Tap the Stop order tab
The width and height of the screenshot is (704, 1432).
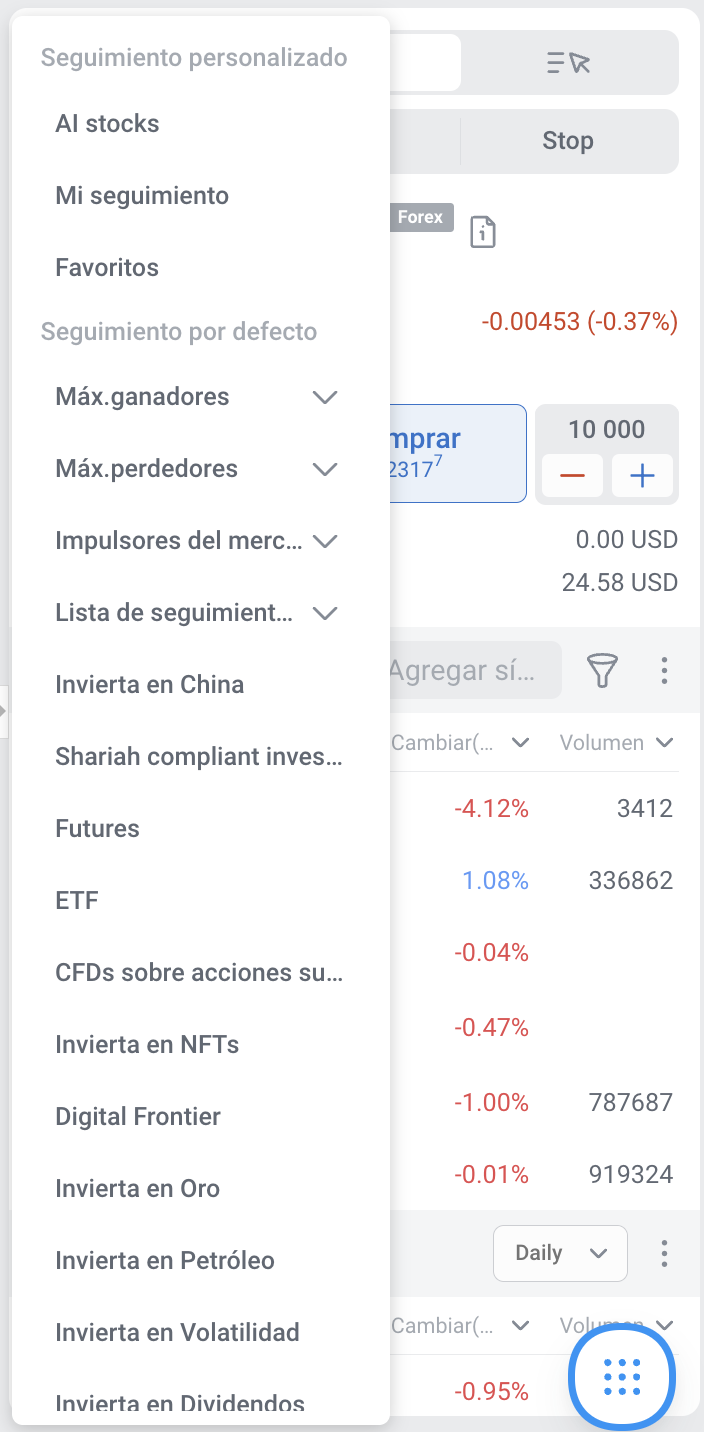coord(568,141)
